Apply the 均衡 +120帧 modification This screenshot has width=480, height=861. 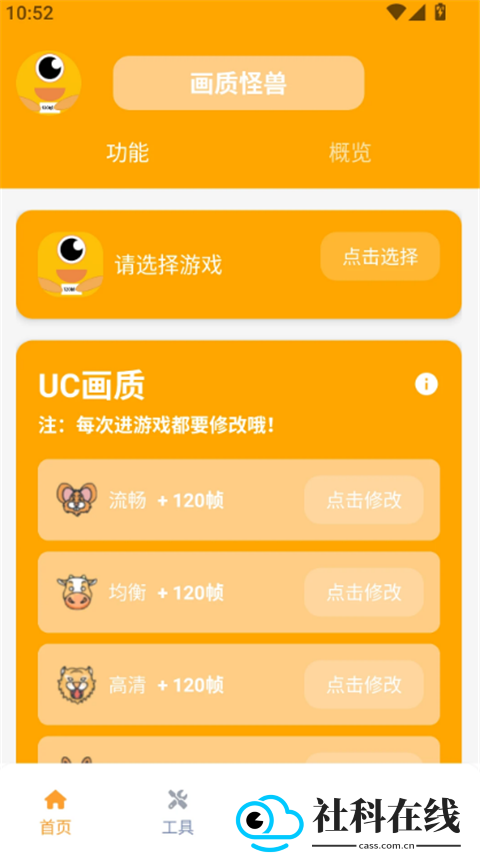point(364,592)
